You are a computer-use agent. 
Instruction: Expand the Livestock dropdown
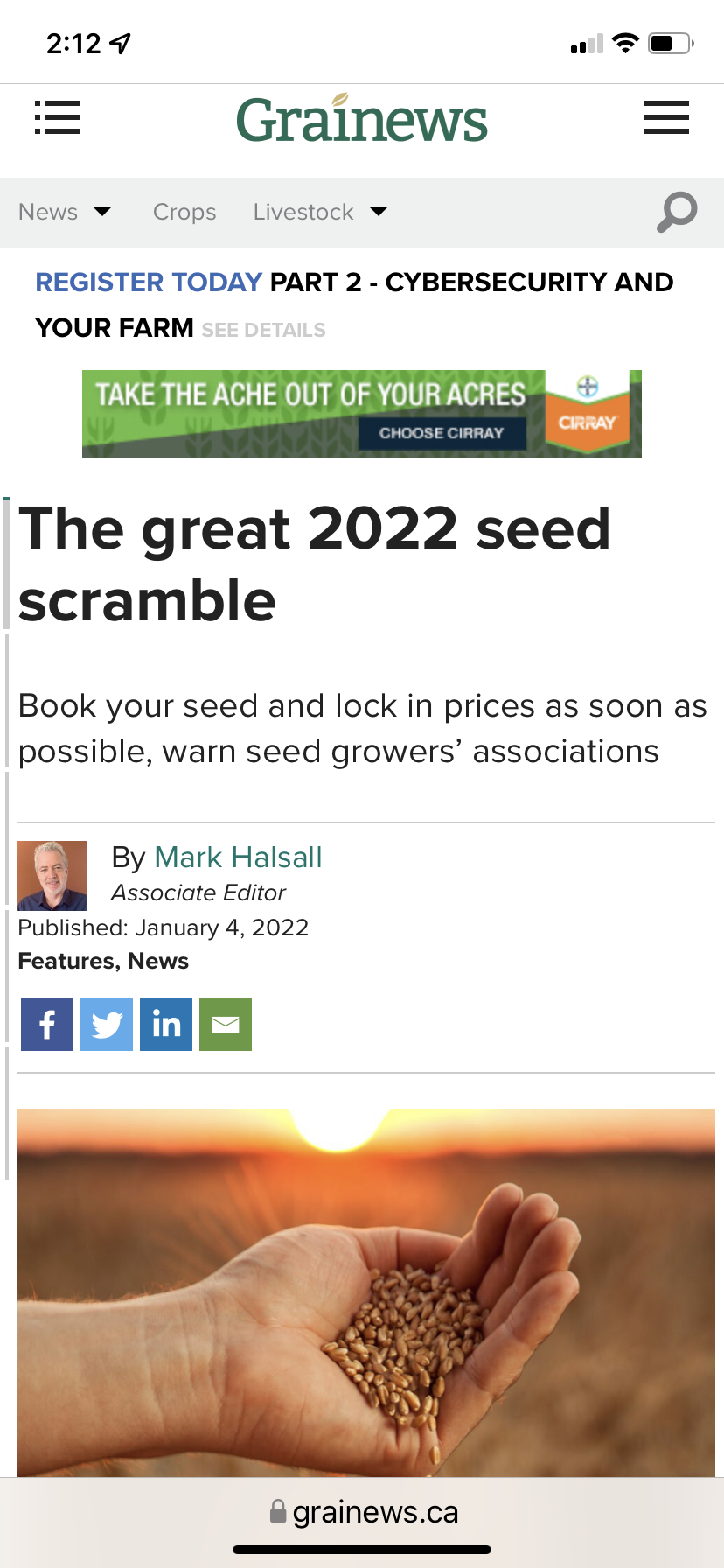coord(320,212)
